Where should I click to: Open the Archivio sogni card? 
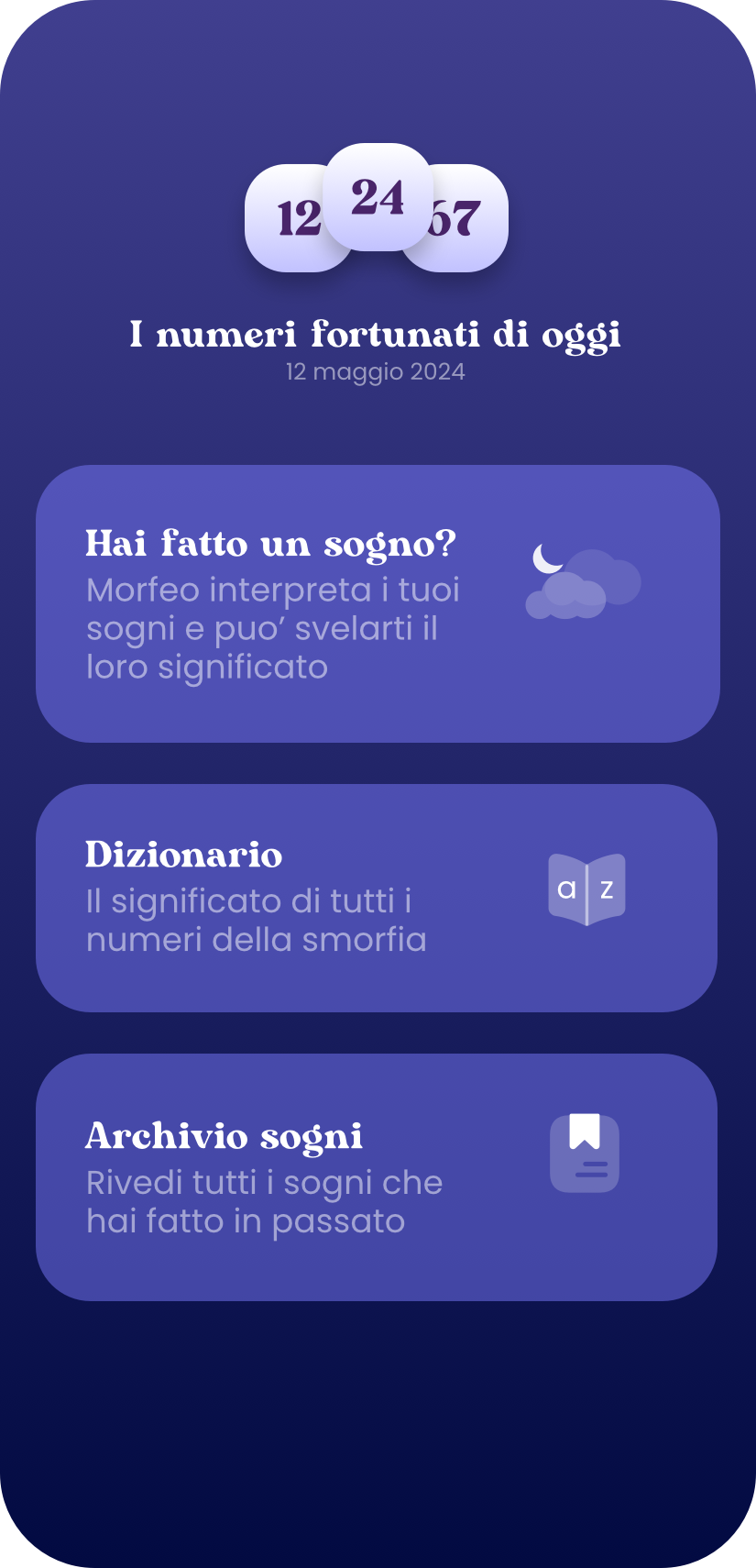(x=377, y=1176)
